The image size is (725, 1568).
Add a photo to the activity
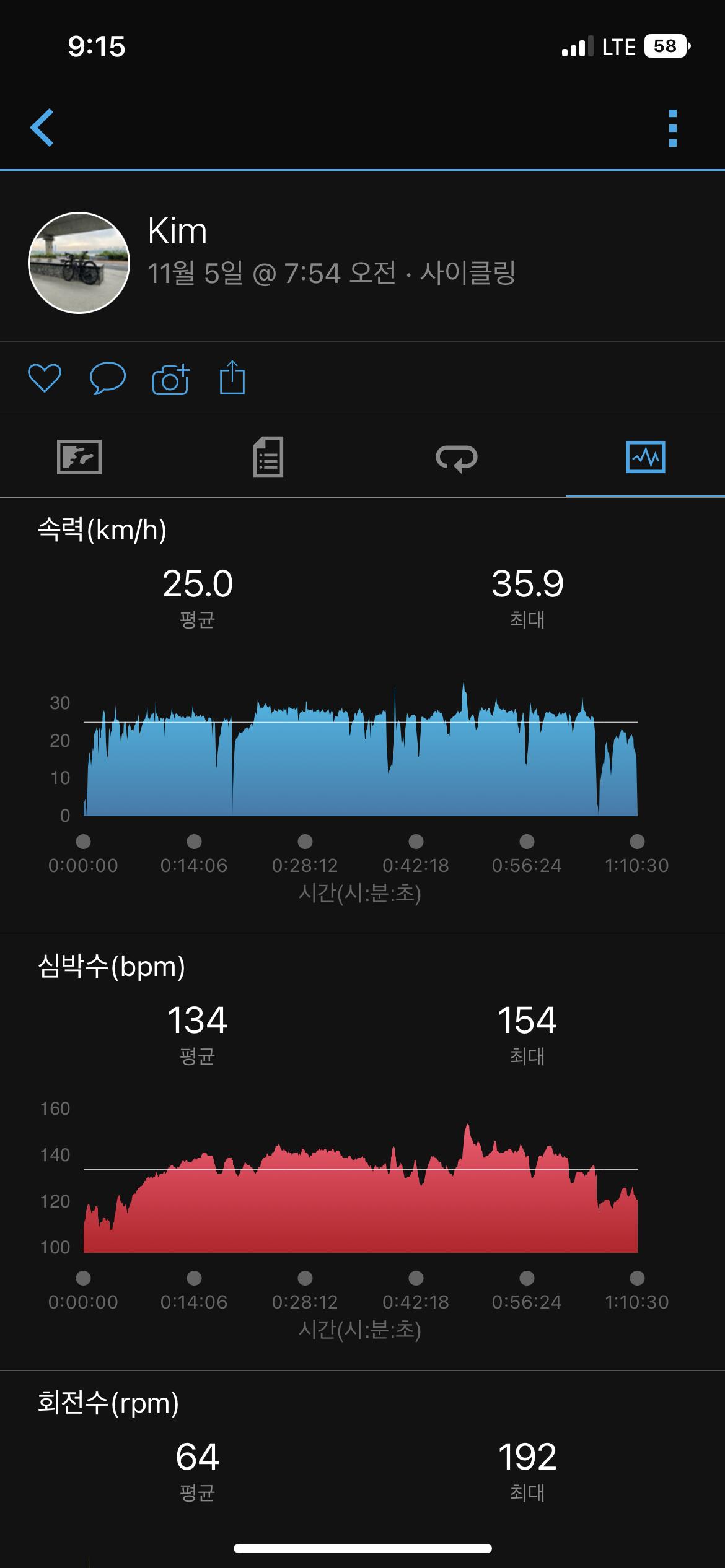point(170,379)
